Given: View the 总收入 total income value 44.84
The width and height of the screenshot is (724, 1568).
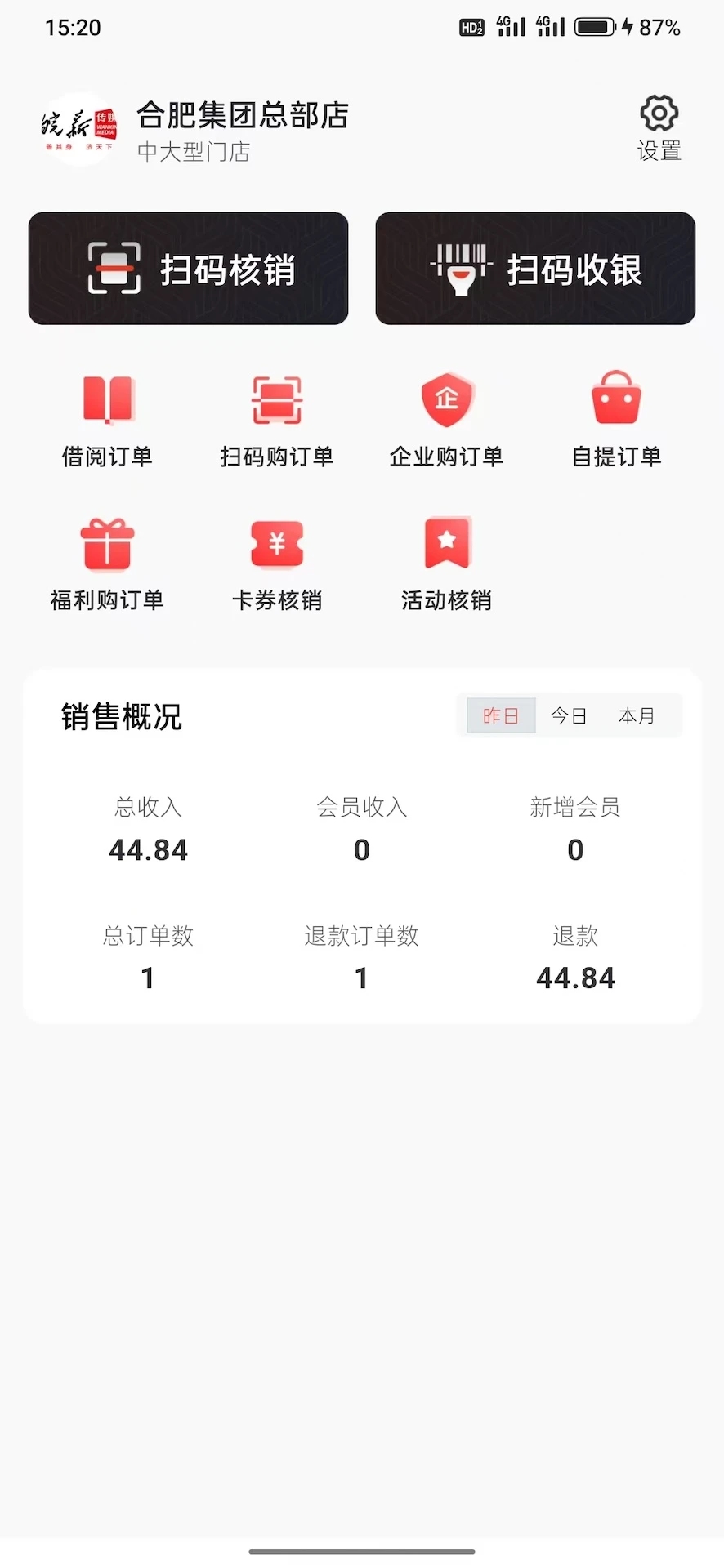Looking at the screenshot, I should tap(147, 849).
